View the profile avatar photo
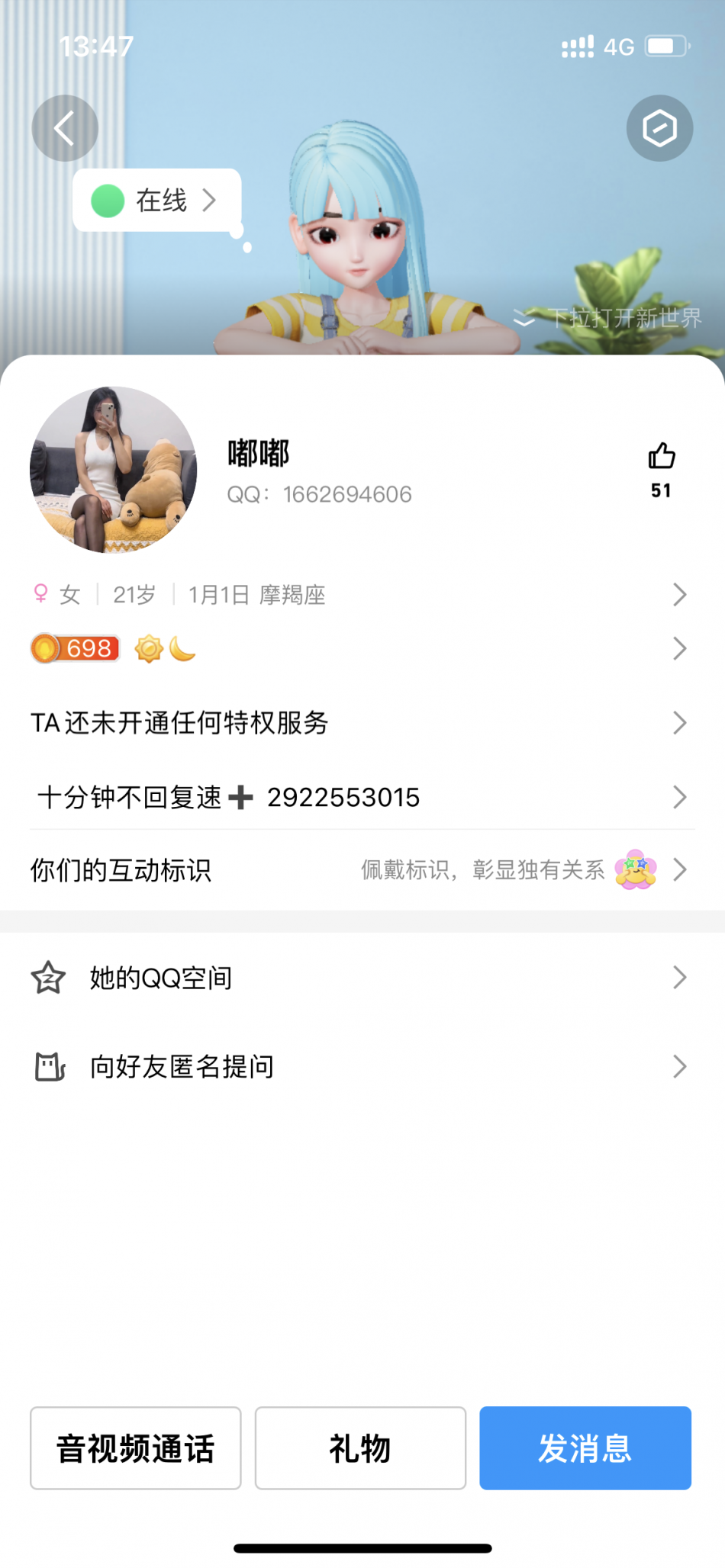 point(114,470)
